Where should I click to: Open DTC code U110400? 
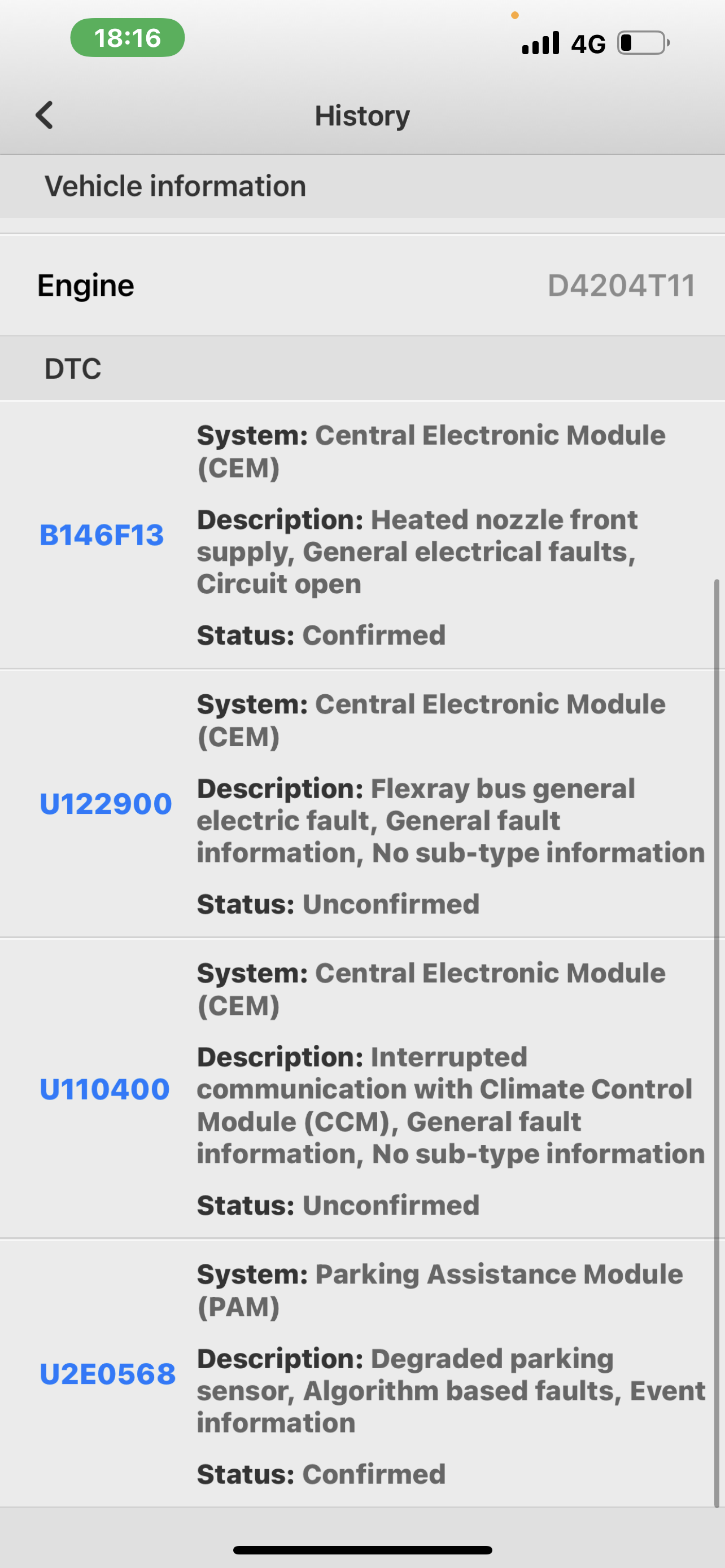[104, 1089]
